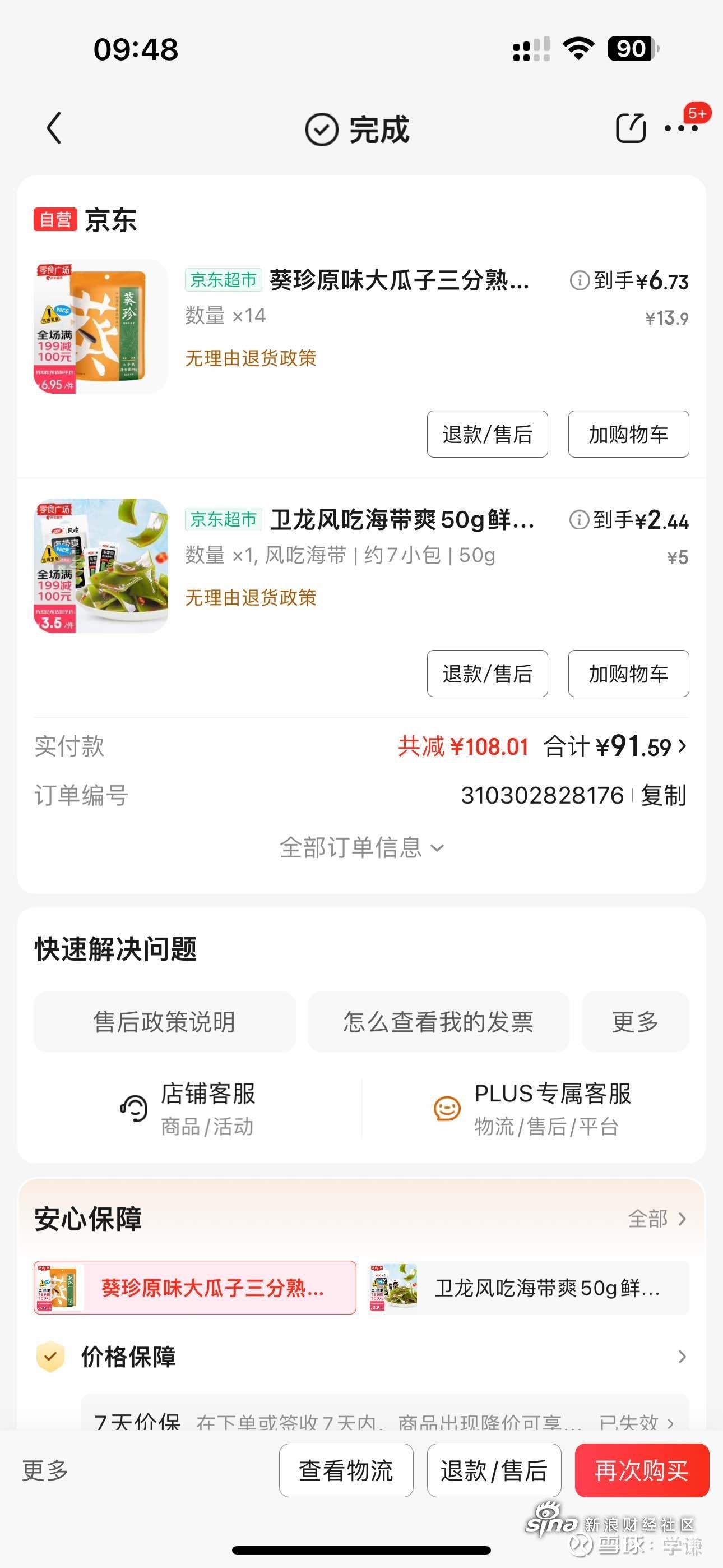Contact 店铺客服
This screenshot has width=723, height=1568.
pyautogui.click(x=189, y=1109)
